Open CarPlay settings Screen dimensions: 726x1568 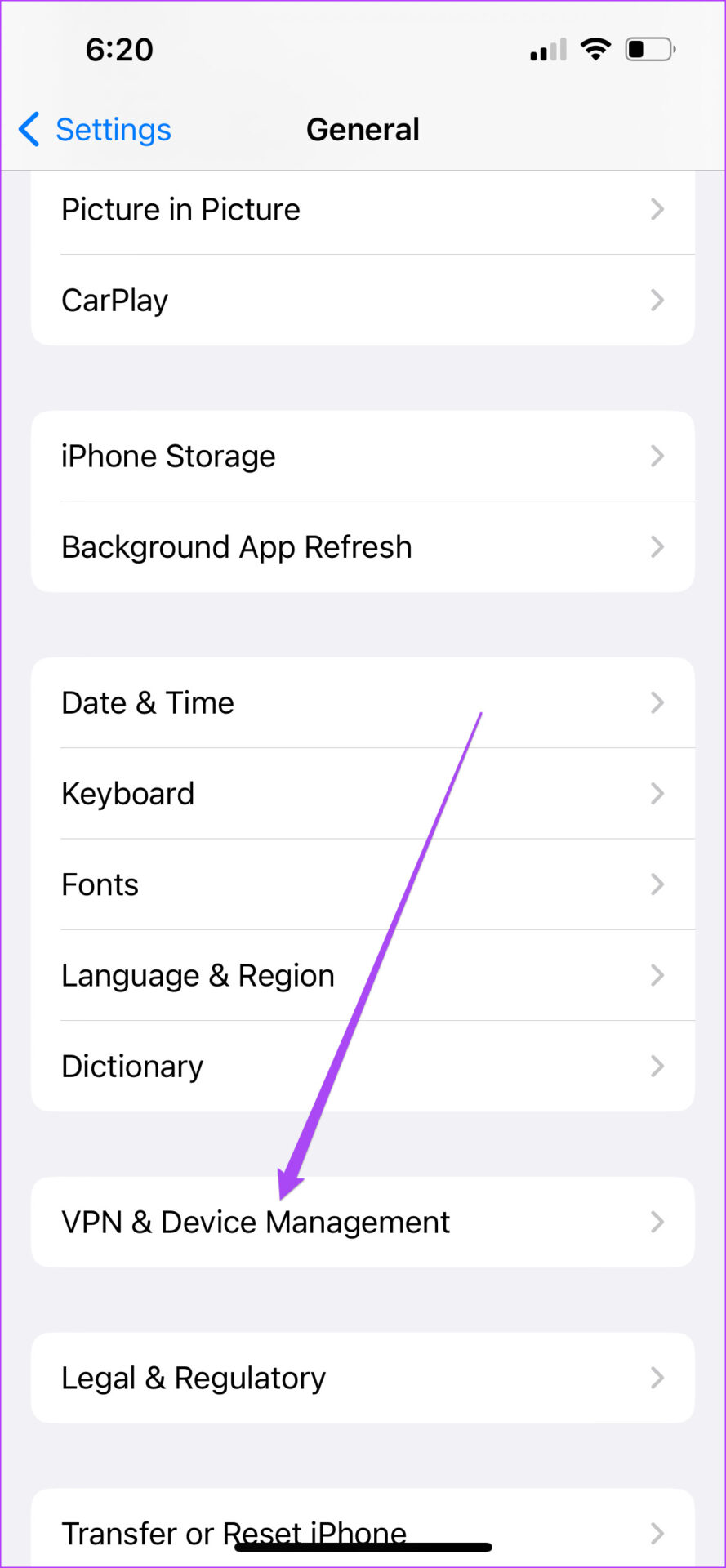point(363,301)
